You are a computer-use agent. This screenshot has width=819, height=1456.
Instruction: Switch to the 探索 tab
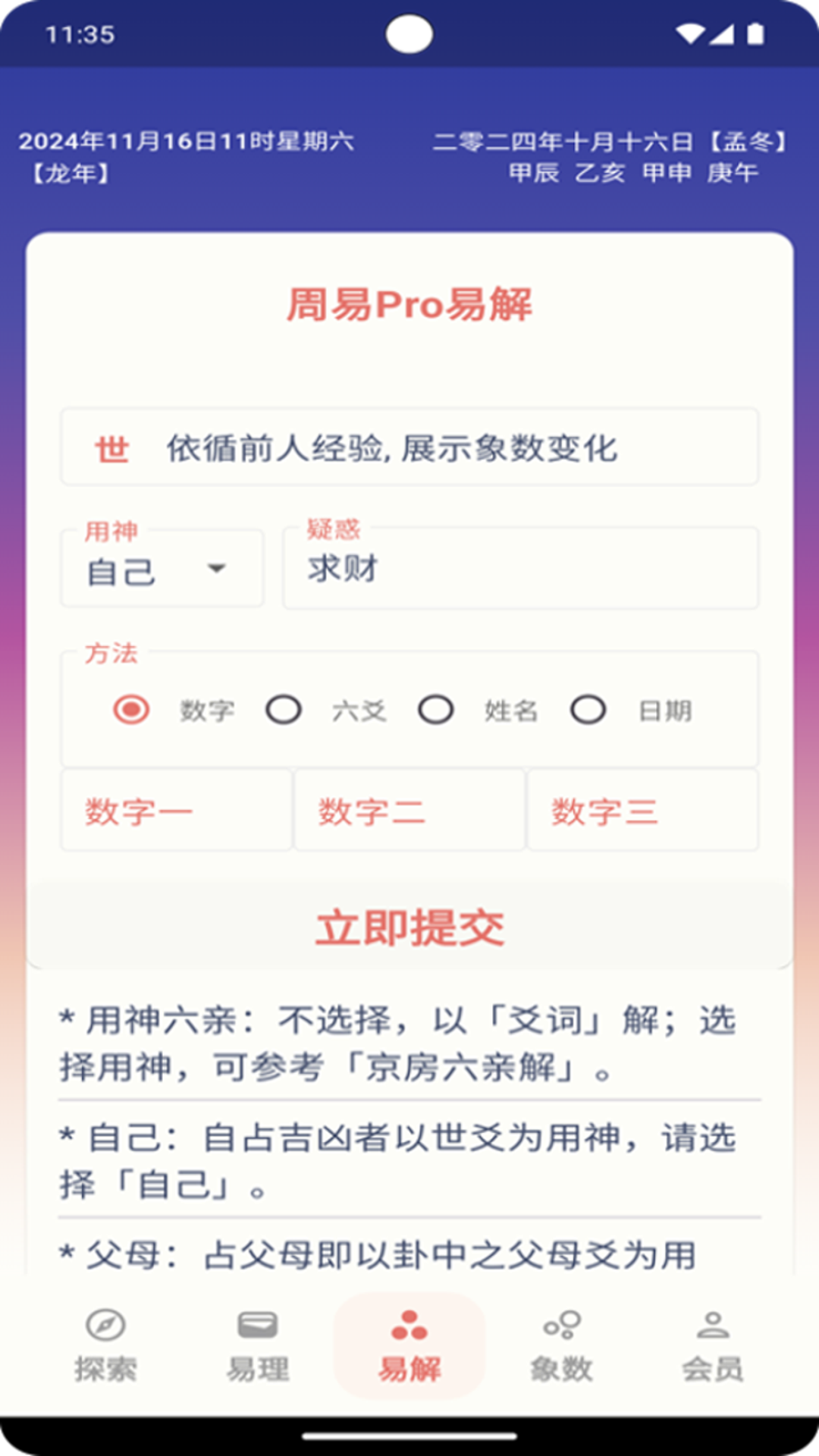pyautogui.click(x=105, y=1345)
